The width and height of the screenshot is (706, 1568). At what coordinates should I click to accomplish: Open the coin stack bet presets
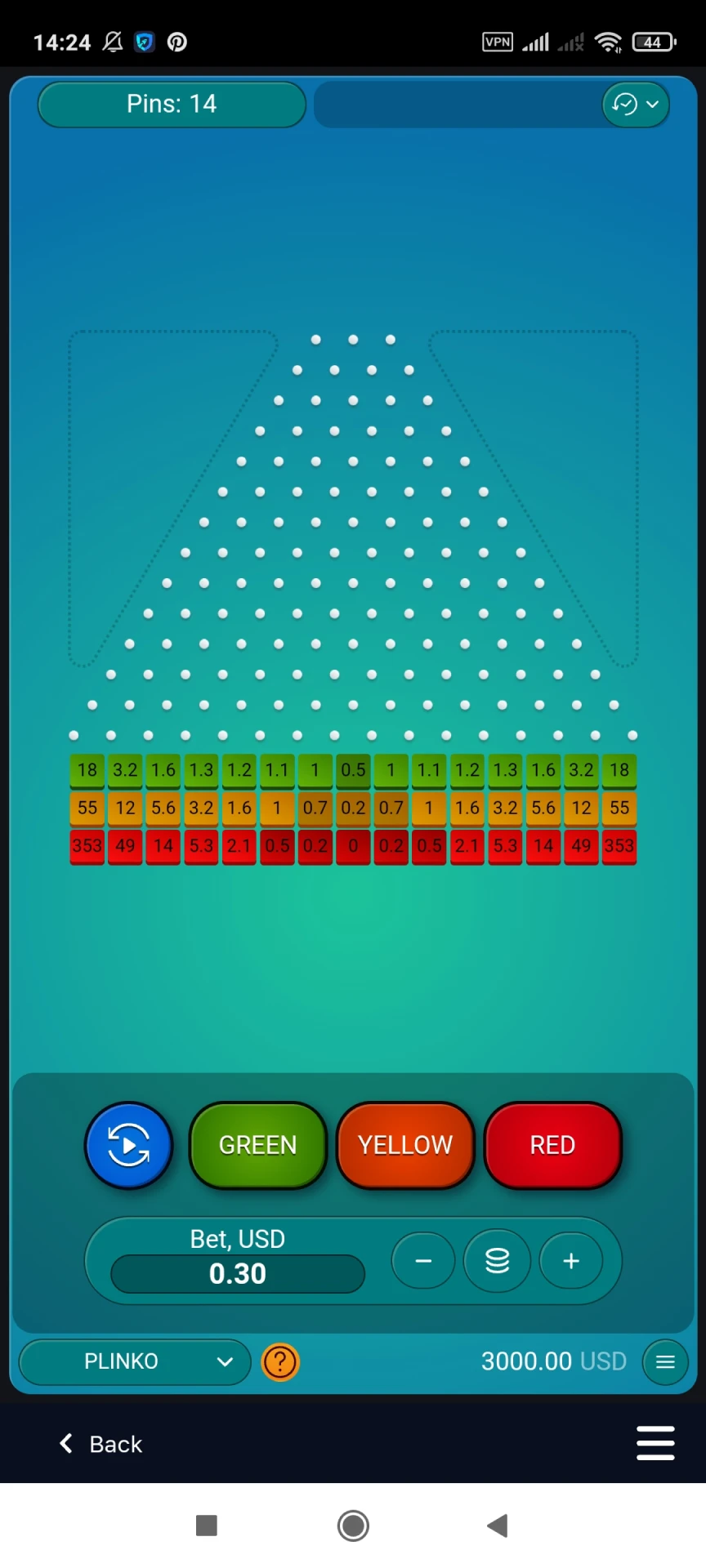[497, 1261]
